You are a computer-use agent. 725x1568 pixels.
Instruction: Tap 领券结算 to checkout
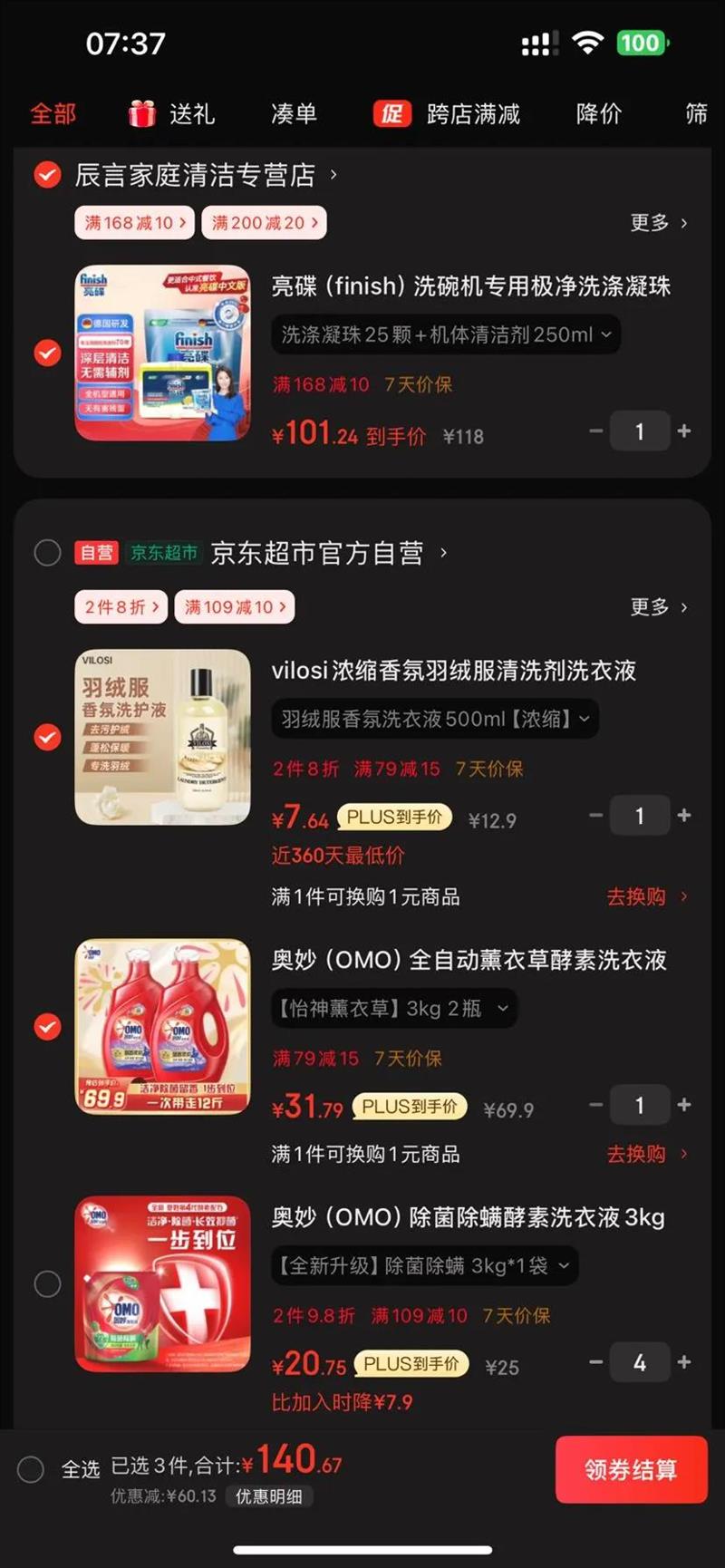632,1470
